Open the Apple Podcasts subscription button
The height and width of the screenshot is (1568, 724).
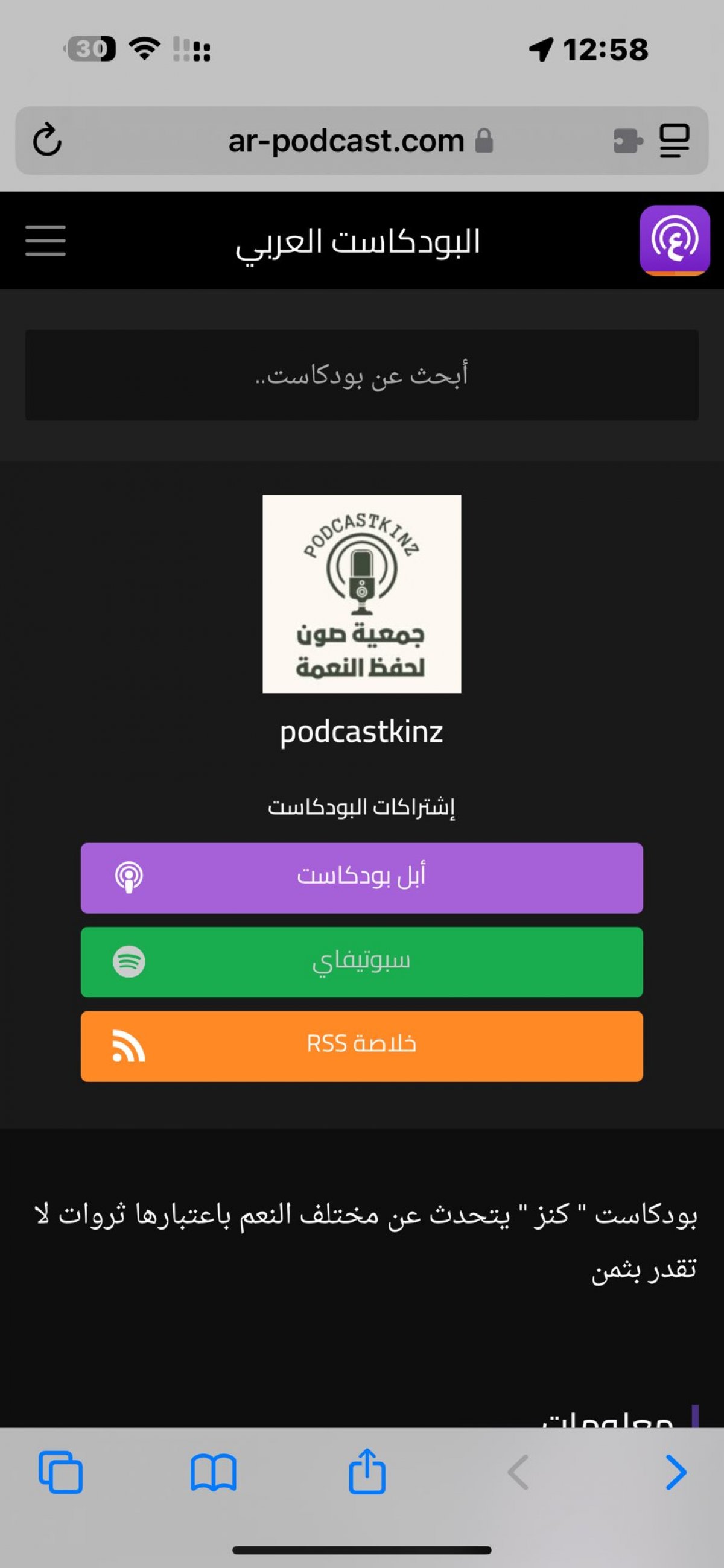tap(361, 877)
